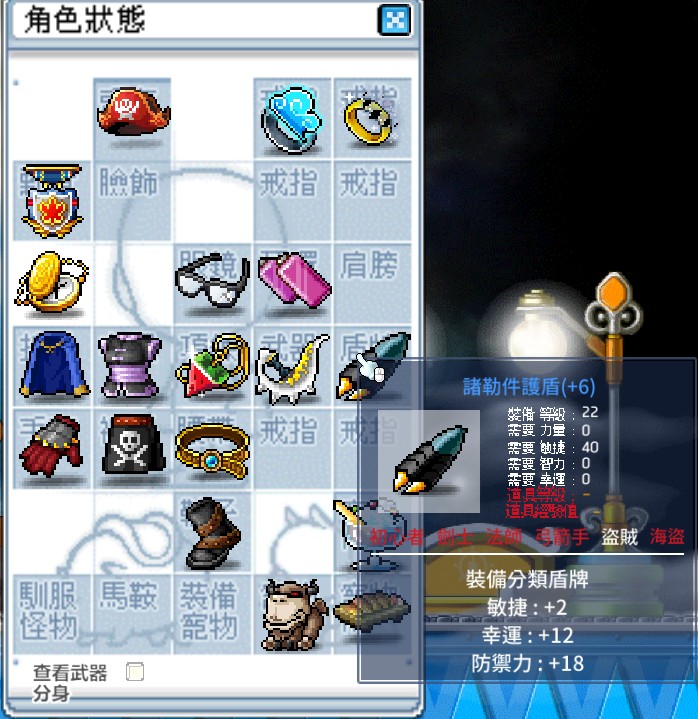The image size is (698, 719).
Task: Select the skull pants item
Action: [131, 445]
